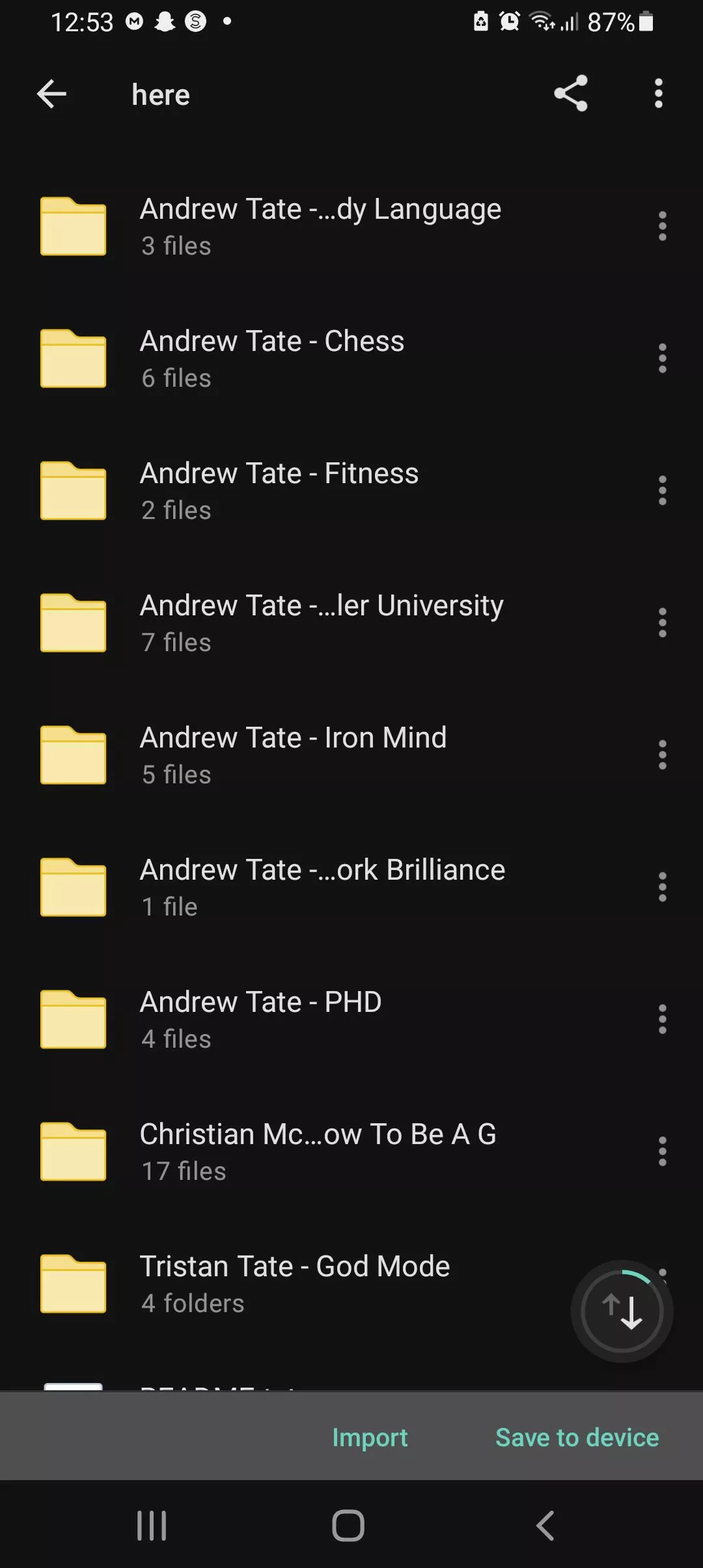703x1568 pixels.
Task: Open the folder ending in 'ork Brilliance'
Action: click(322, 887)
